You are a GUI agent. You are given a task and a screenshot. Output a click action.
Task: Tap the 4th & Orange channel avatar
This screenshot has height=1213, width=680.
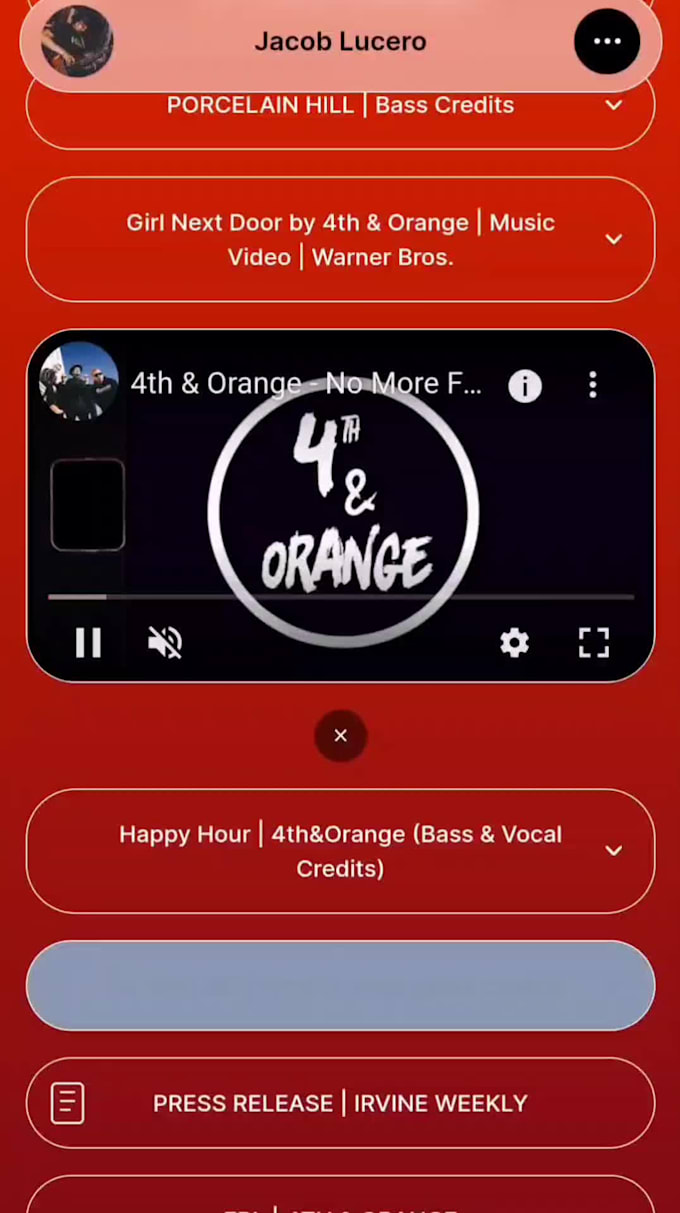[x=79, y=382]
